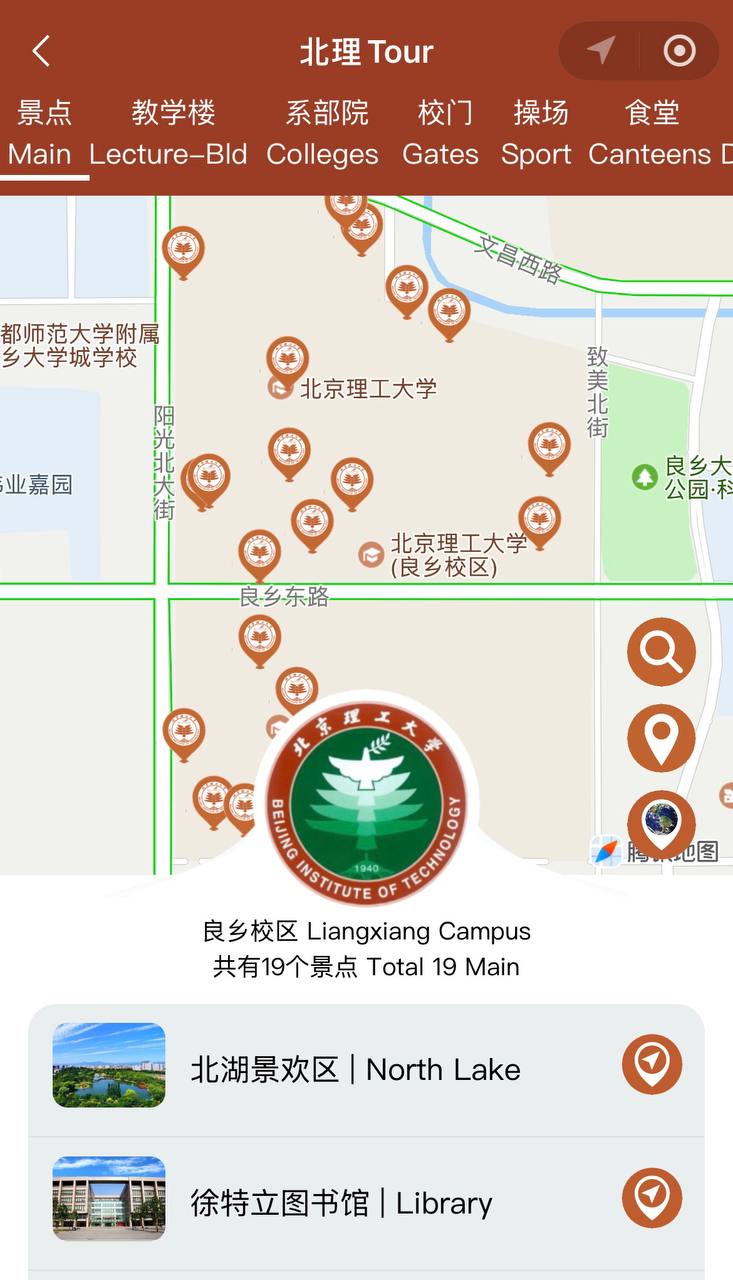Select the 景点 Main tab

[43, 133]
